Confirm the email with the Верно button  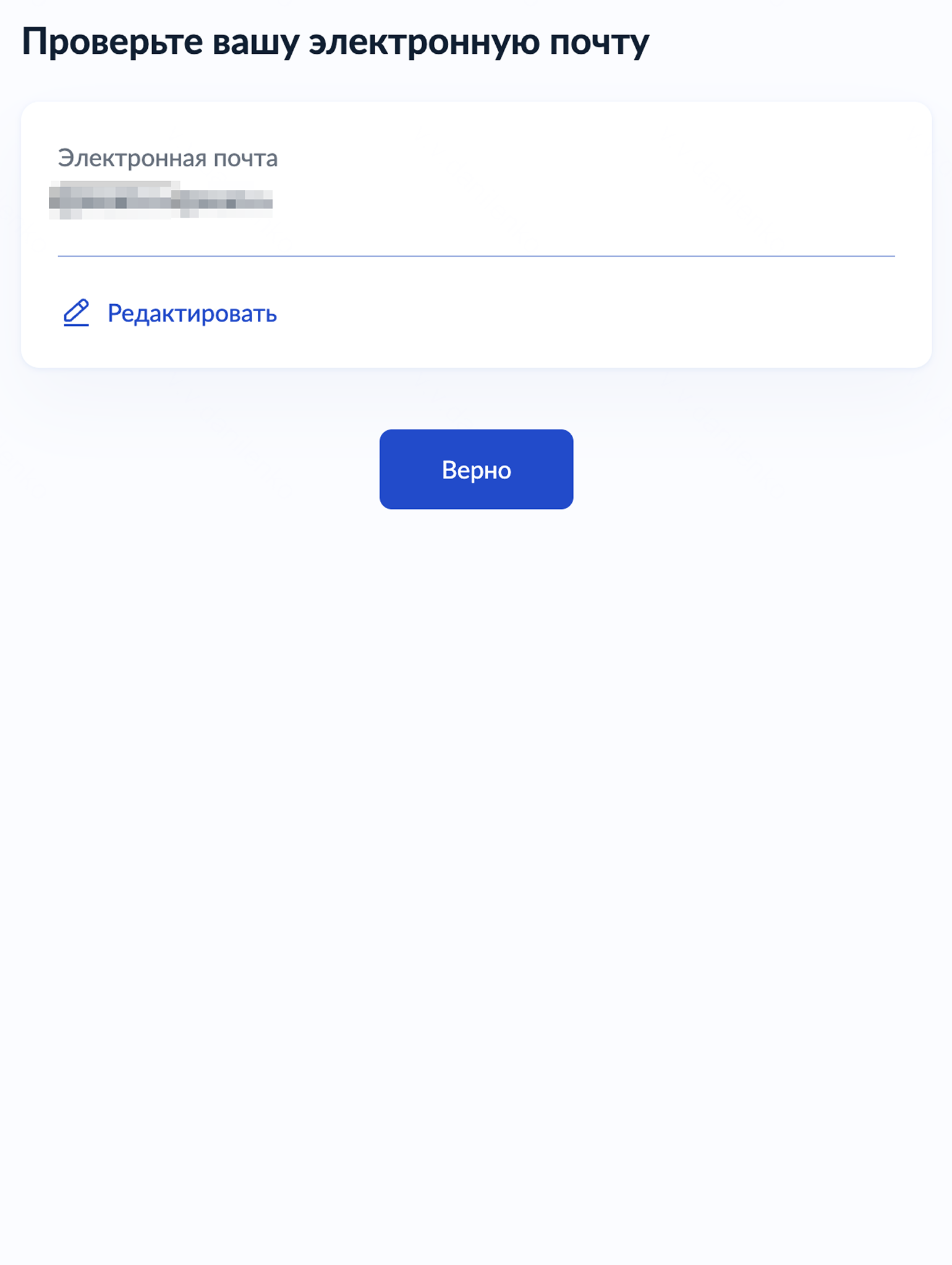coord(476,469)
